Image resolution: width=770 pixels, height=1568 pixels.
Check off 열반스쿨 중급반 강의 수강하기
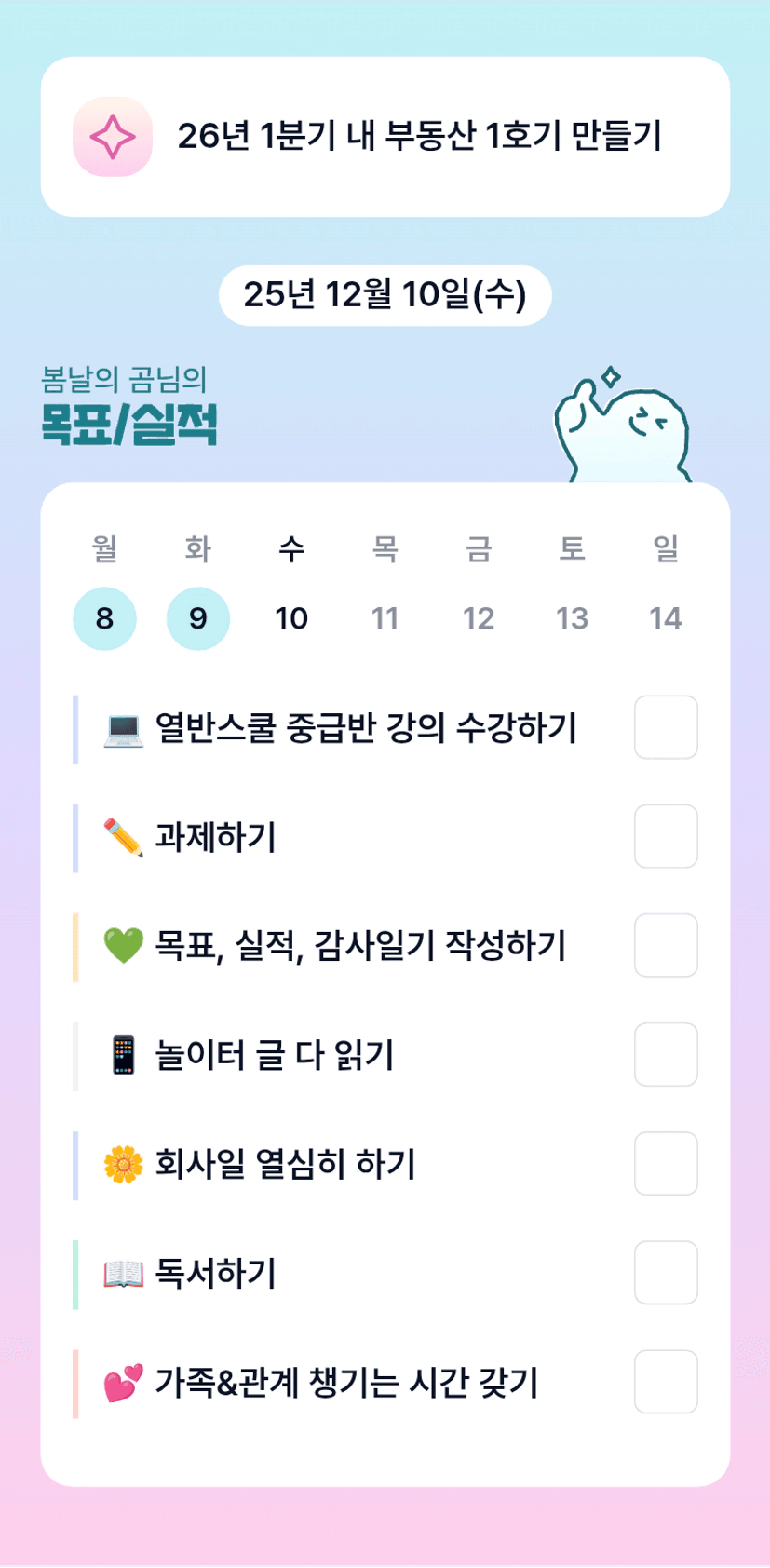pos(666,727)
